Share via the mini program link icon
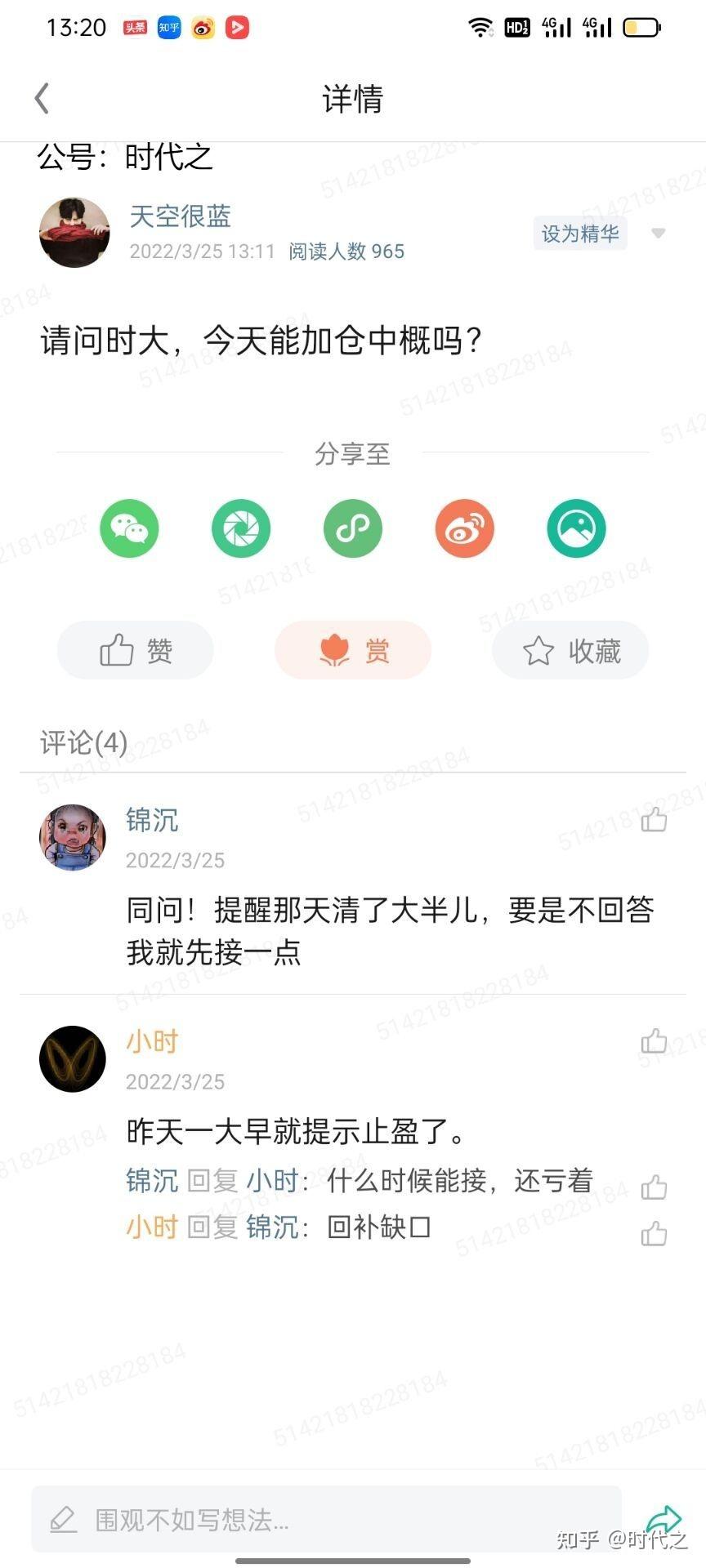Screen dimensions: 706x1568 click(353, 528)
